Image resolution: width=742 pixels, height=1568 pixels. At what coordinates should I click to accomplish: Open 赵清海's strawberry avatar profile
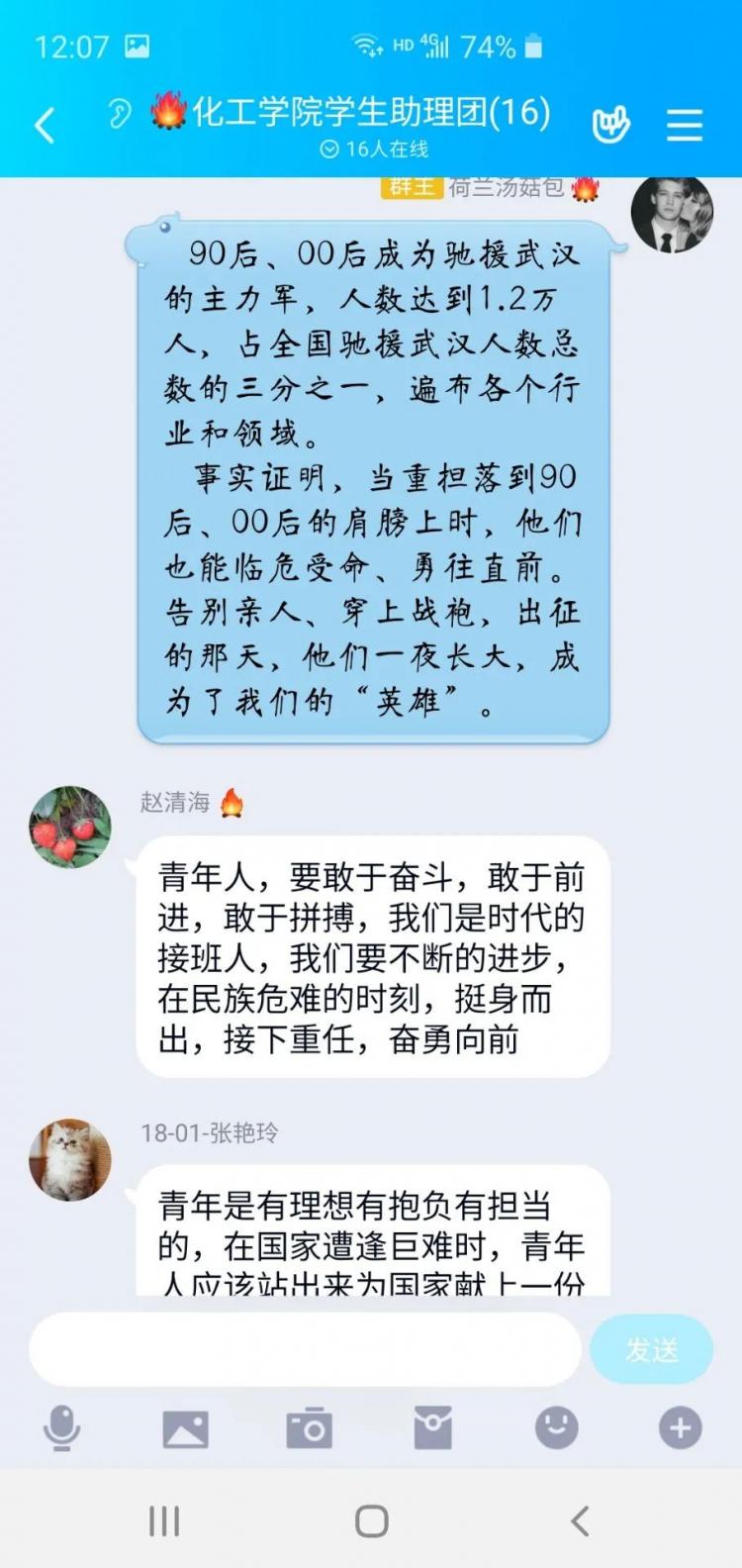(x=70, y=828)
